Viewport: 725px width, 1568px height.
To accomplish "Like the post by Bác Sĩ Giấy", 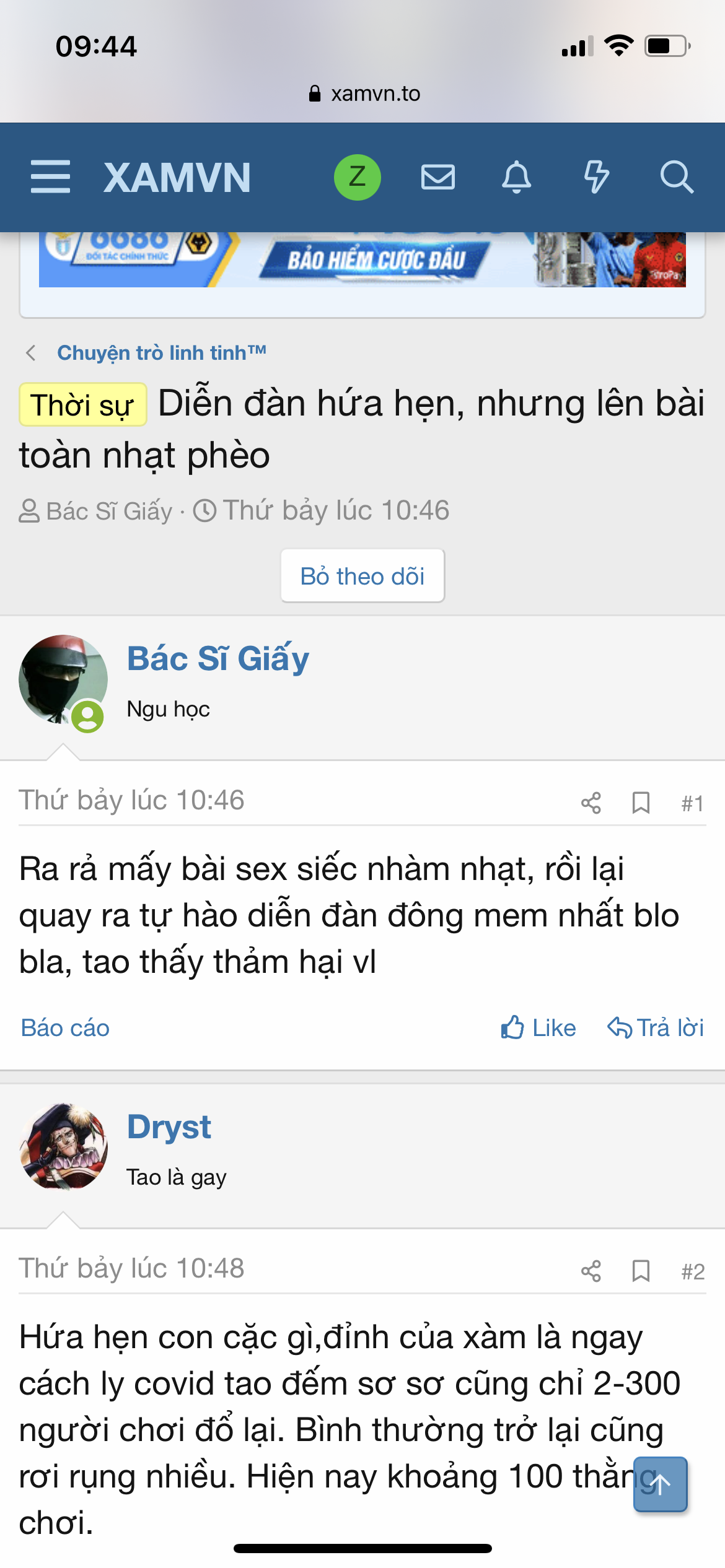I will 538,1028.
